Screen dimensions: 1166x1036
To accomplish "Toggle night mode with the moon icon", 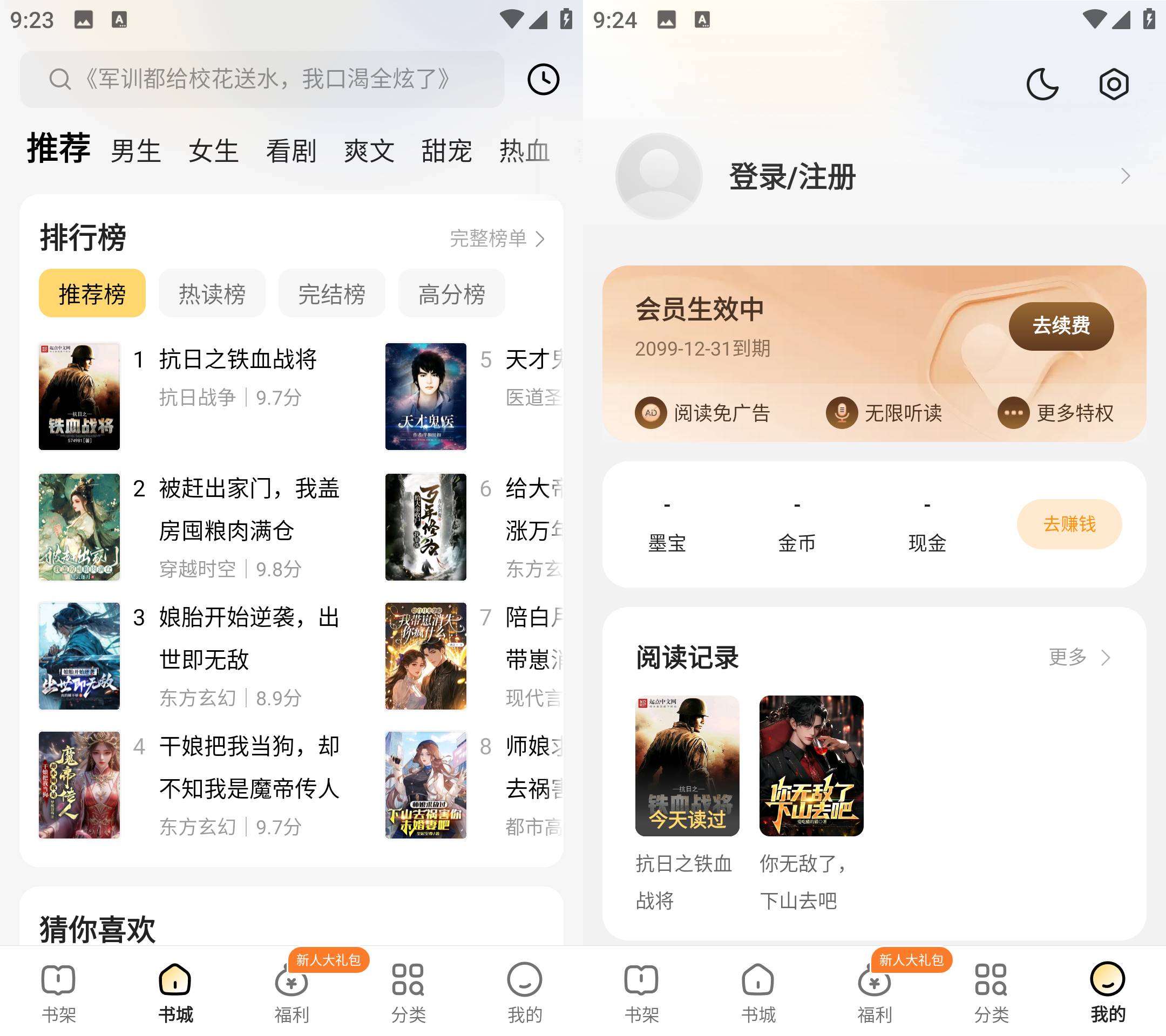I will (x=1042, y=84).
